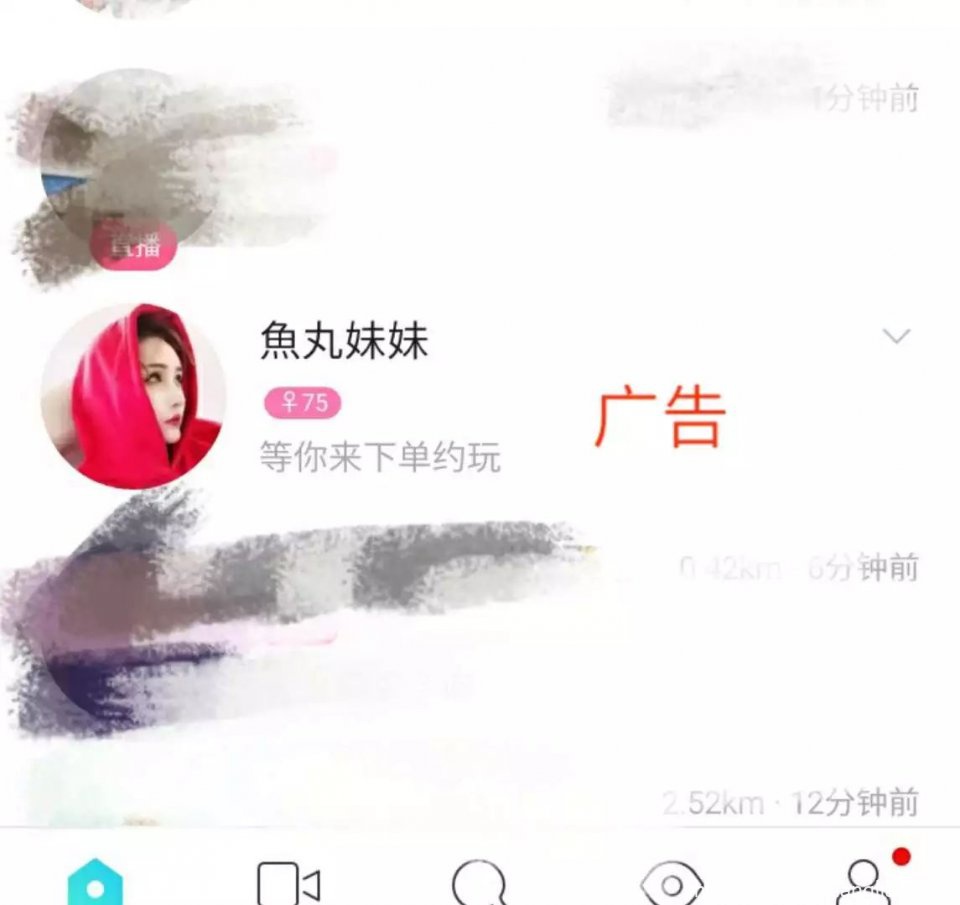Open the profile tab with red dot
The height and width of the screenshot is (905, 960).
(x=864, y=882)
